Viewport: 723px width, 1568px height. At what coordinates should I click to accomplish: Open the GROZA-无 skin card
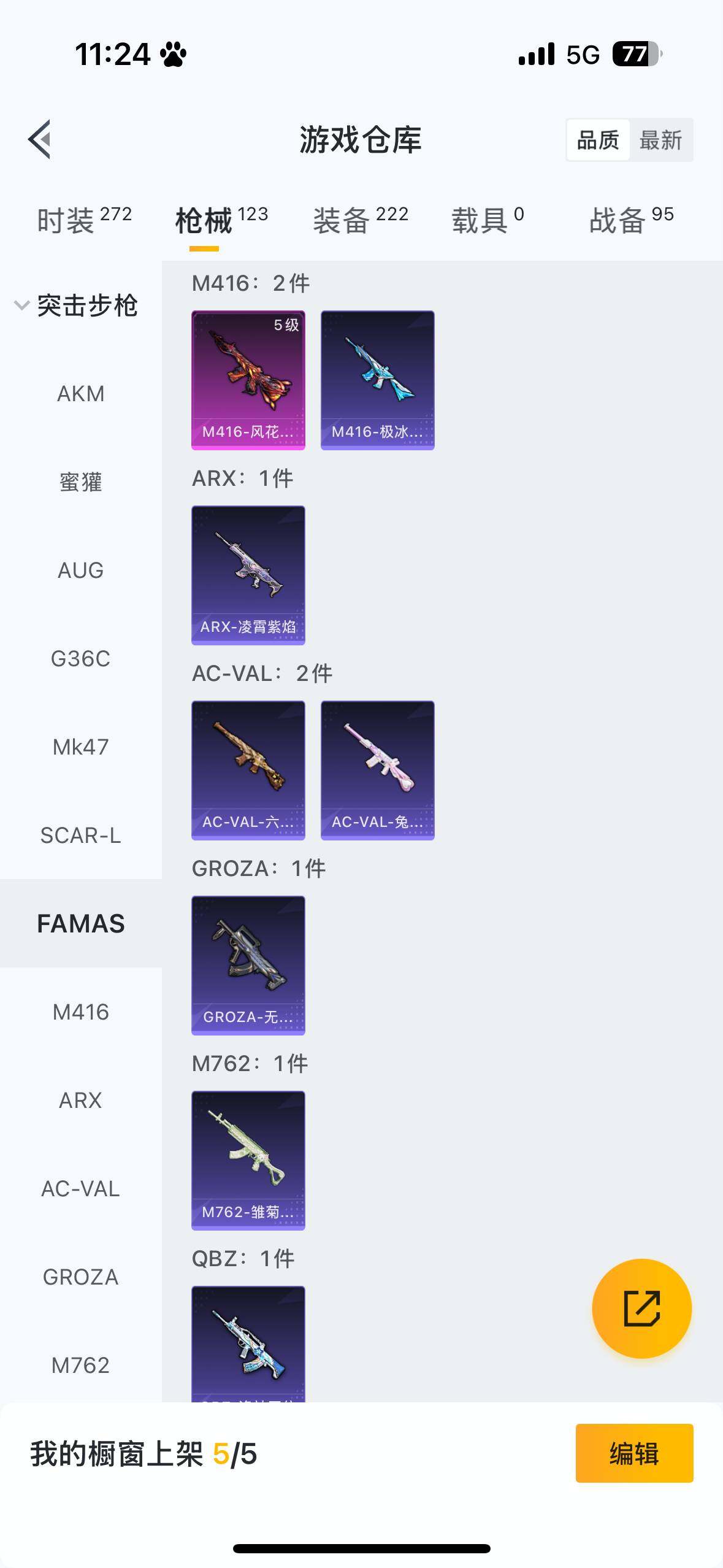coord(248,965)
